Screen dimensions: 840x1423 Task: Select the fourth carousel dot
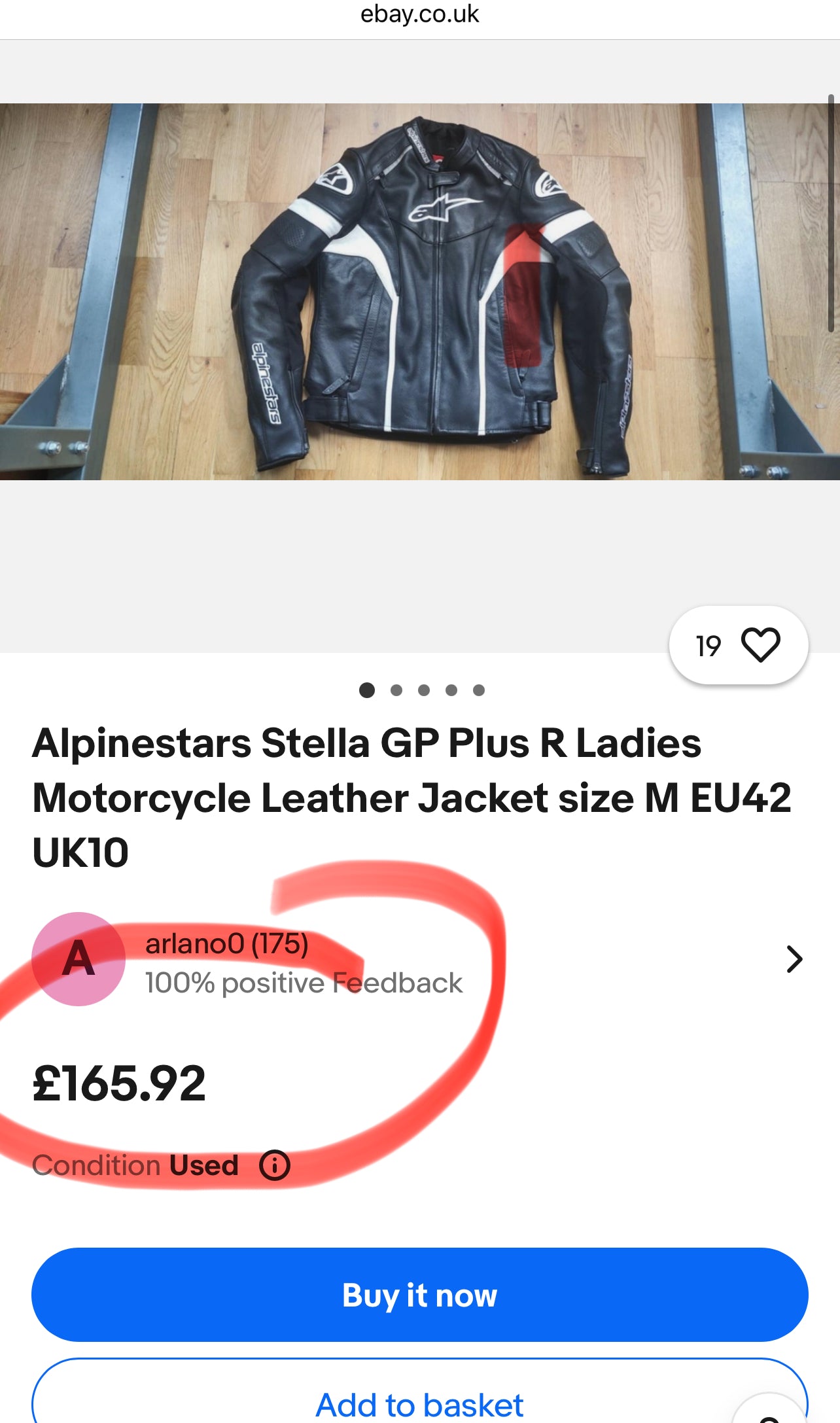(x=450, y=689)
